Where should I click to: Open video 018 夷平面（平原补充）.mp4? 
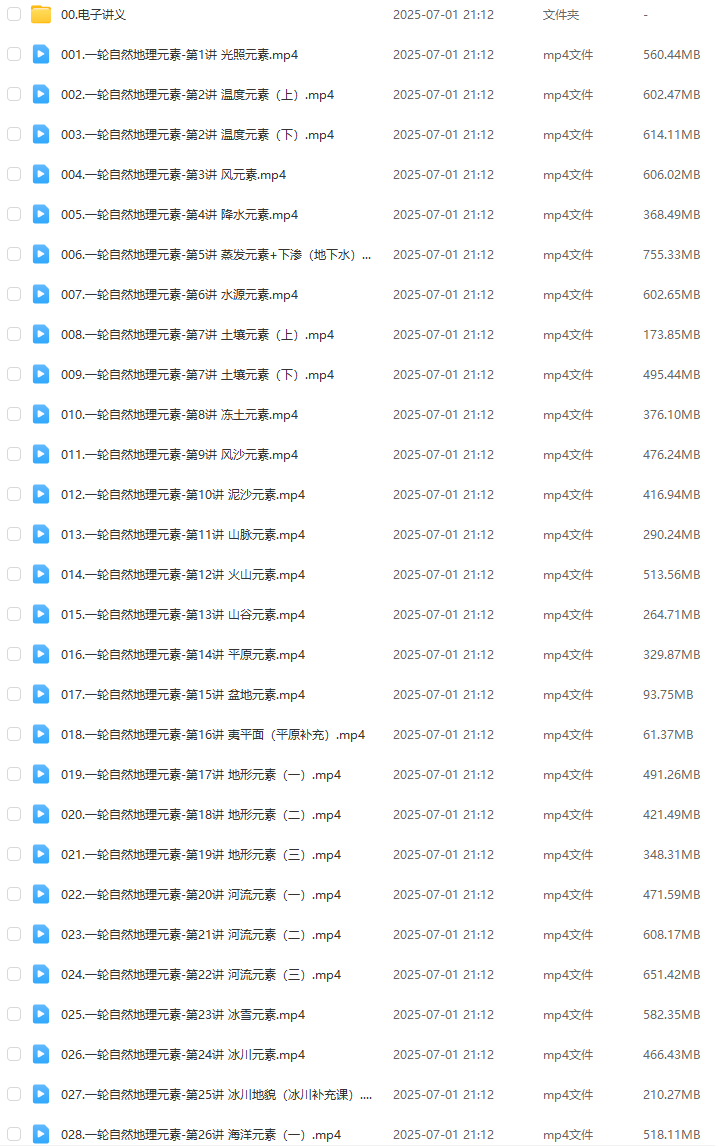tap(213, 735)
